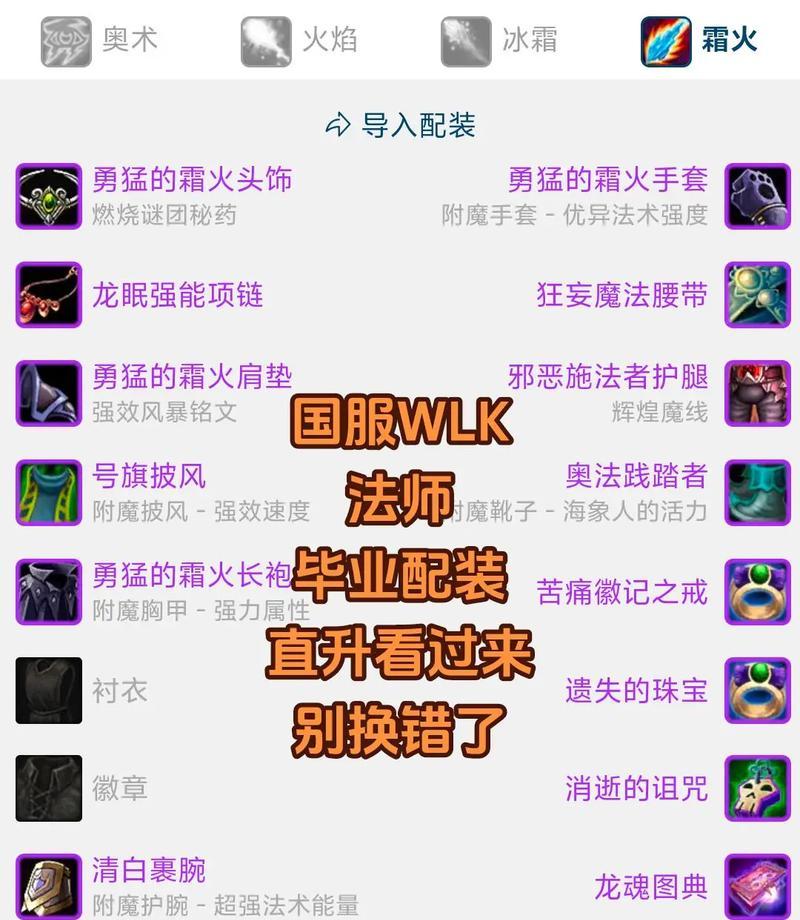
Task: Open the 龙魂图典 trinket slot
Action: (650, 886)
